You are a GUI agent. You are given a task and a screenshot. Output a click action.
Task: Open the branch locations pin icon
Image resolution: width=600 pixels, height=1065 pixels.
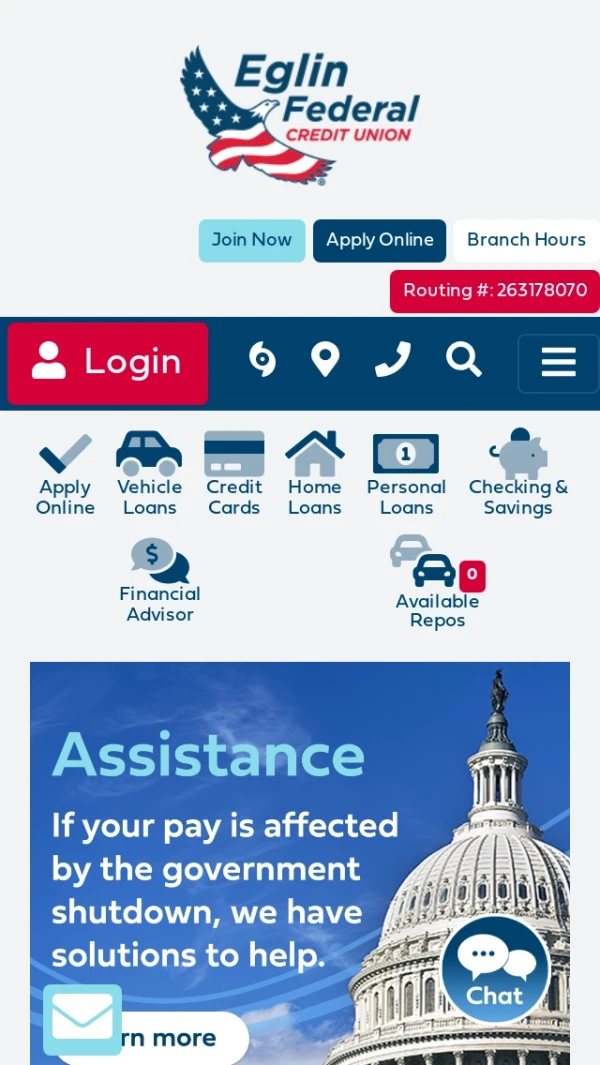point(325,360)
